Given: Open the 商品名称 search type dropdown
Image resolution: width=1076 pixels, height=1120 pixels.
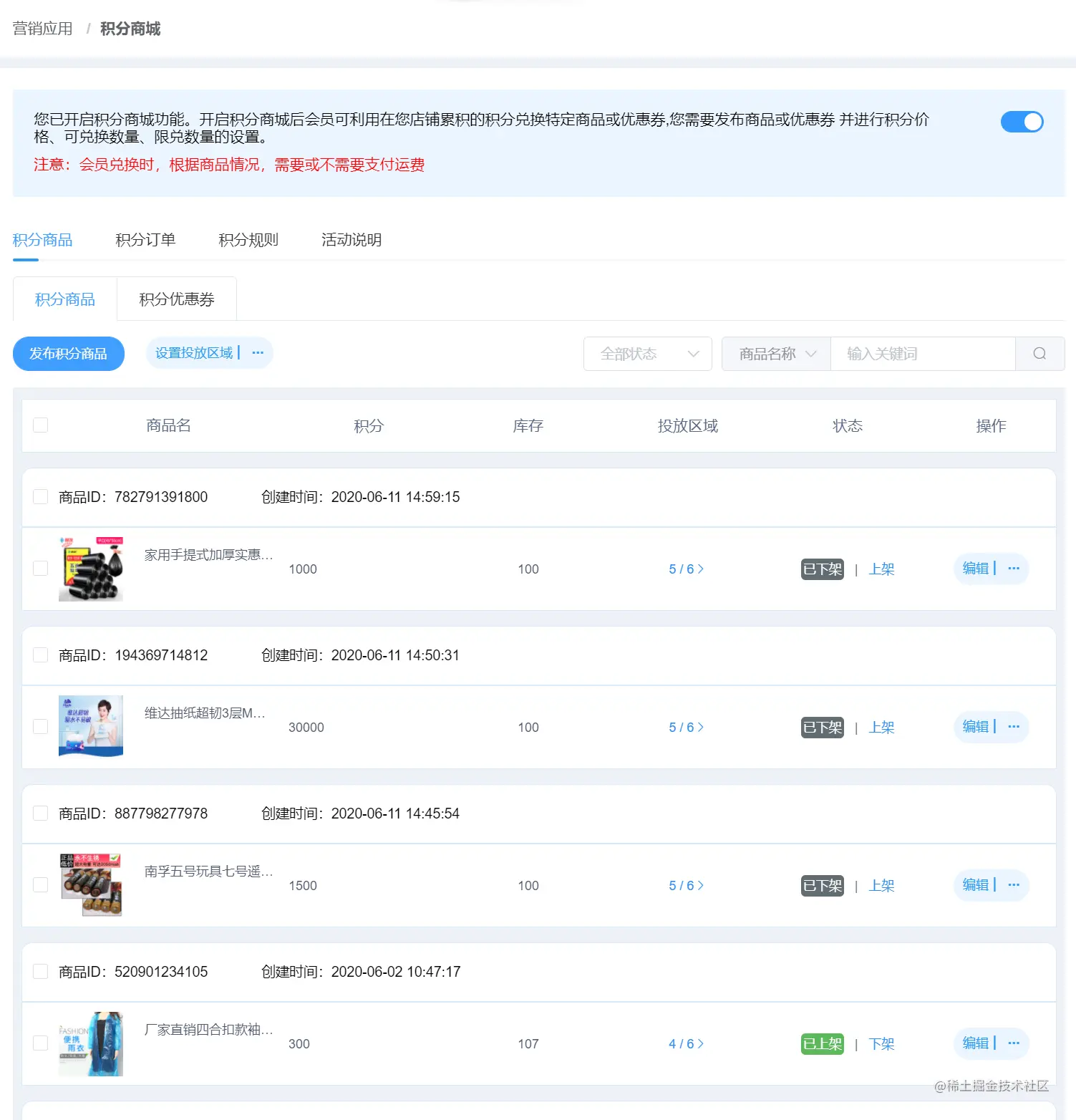Looking at the screenshot, I should coord(776,354).
